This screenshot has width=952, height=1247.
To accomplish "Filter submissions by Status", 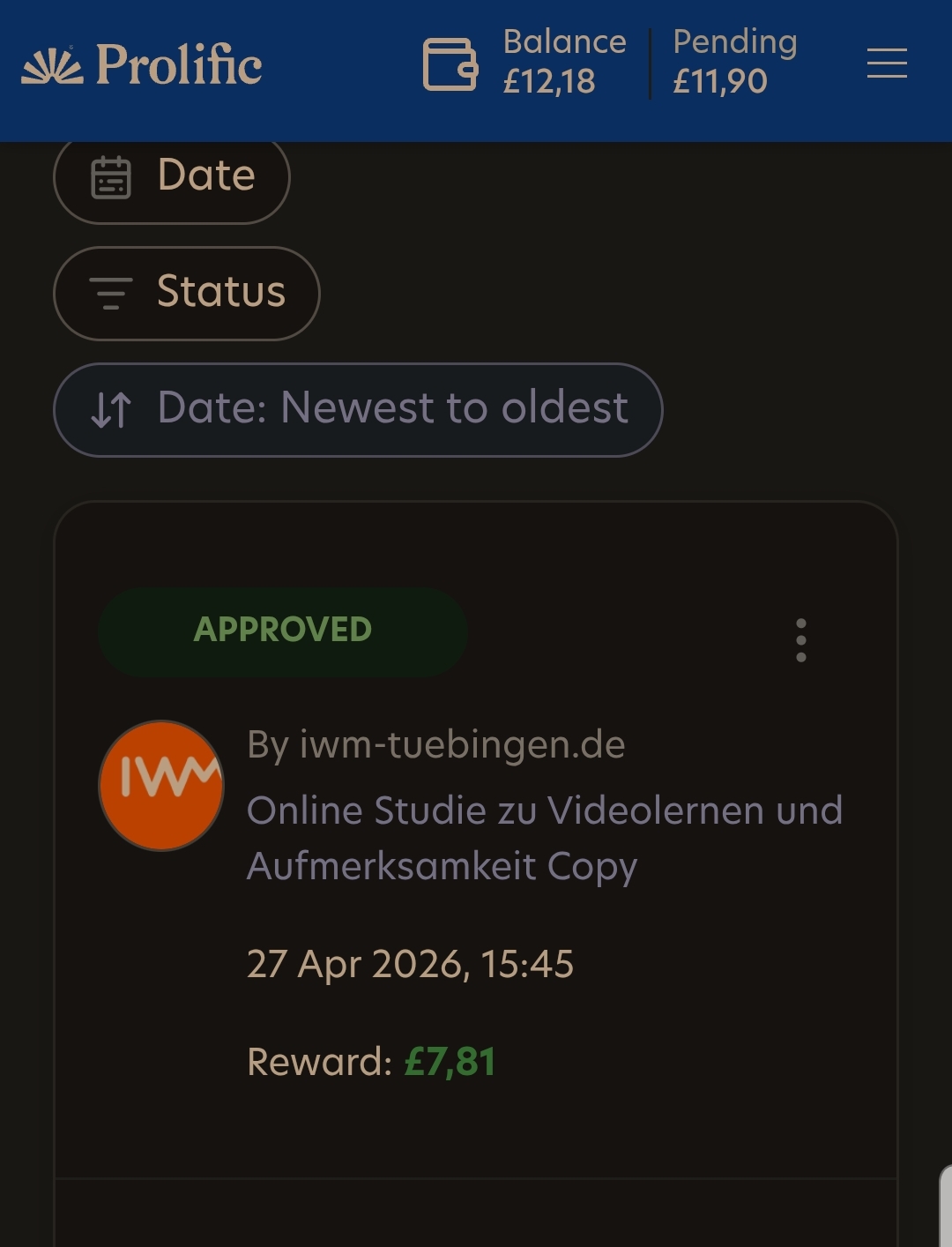I will pyautogui.click(x=187, y=293).
